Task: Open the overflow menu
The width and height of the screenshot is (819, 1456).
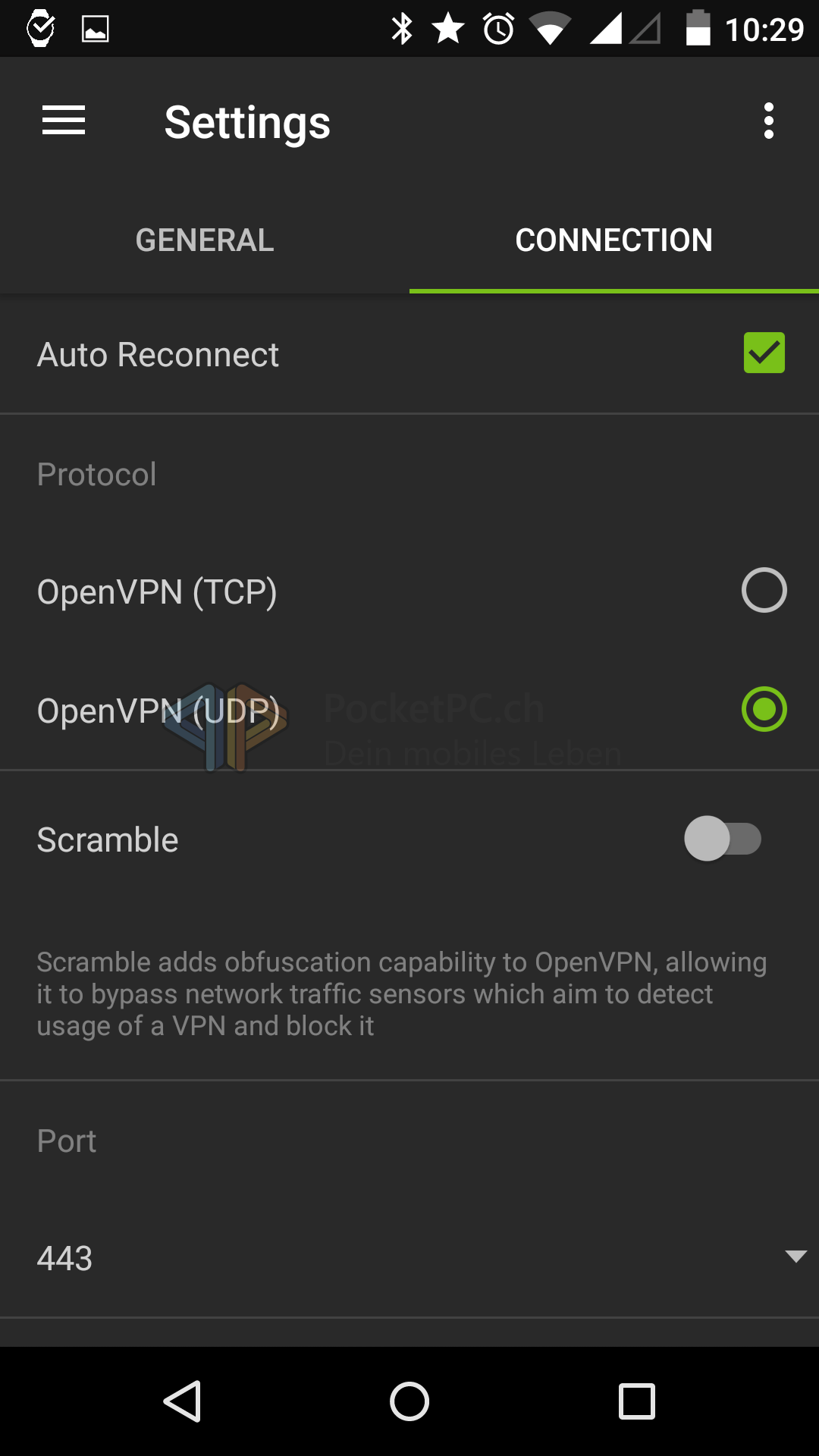Action: [768, 121]
